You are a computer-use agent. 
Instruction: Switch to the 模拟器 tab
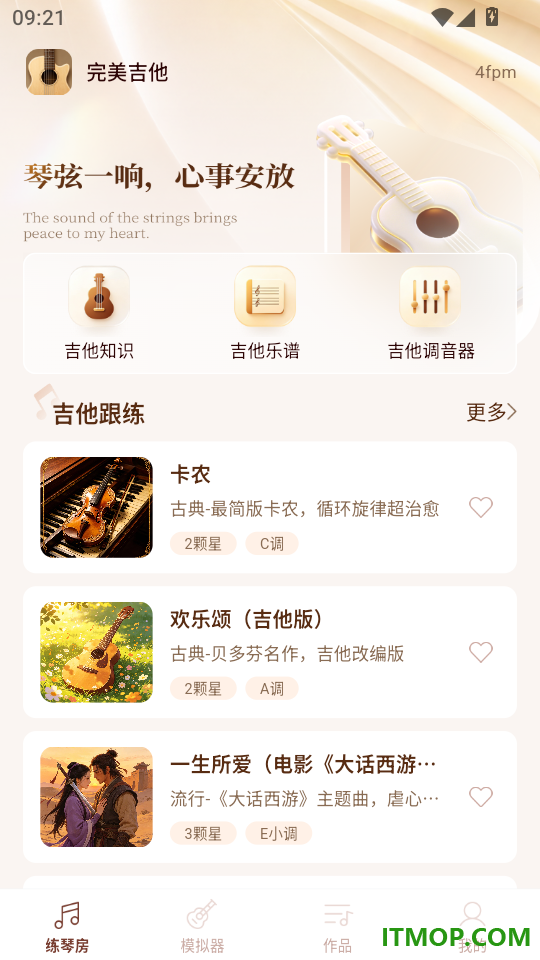tap(203, 926)
